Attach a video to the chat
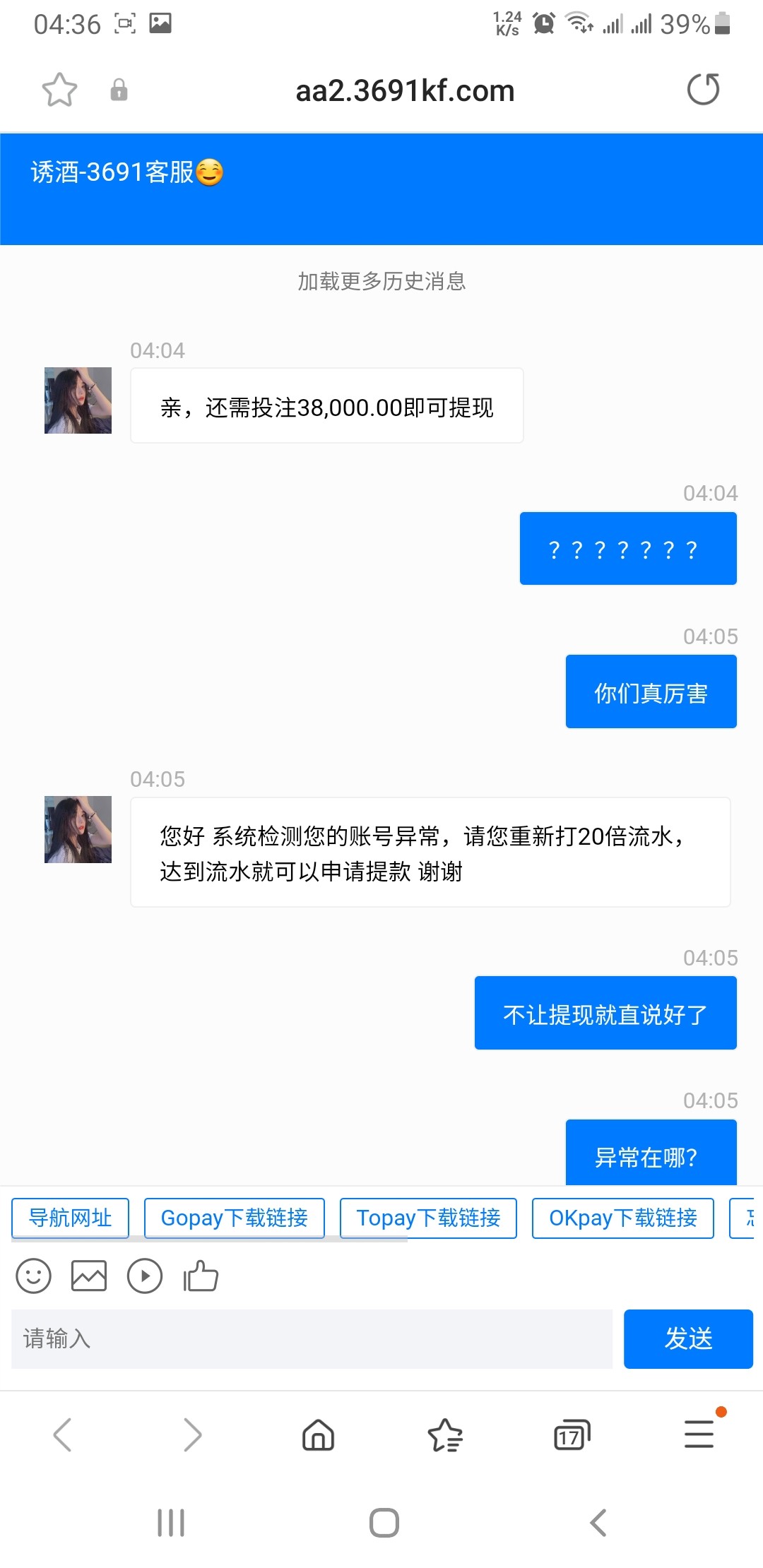763x1568 pixels. (x=145, y=1276)
